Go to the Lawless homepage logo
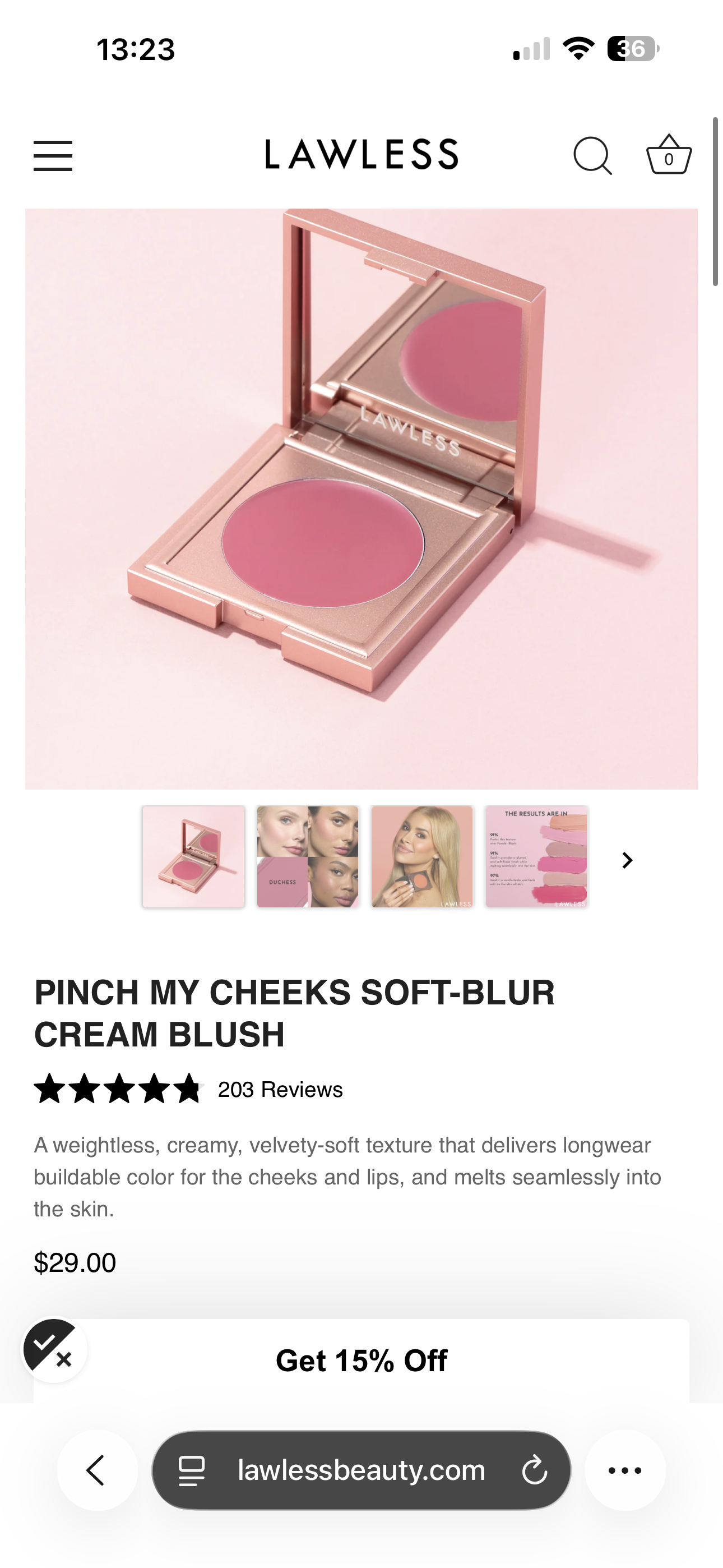Viewport: 723px width, 1568px height. (361, 154)
